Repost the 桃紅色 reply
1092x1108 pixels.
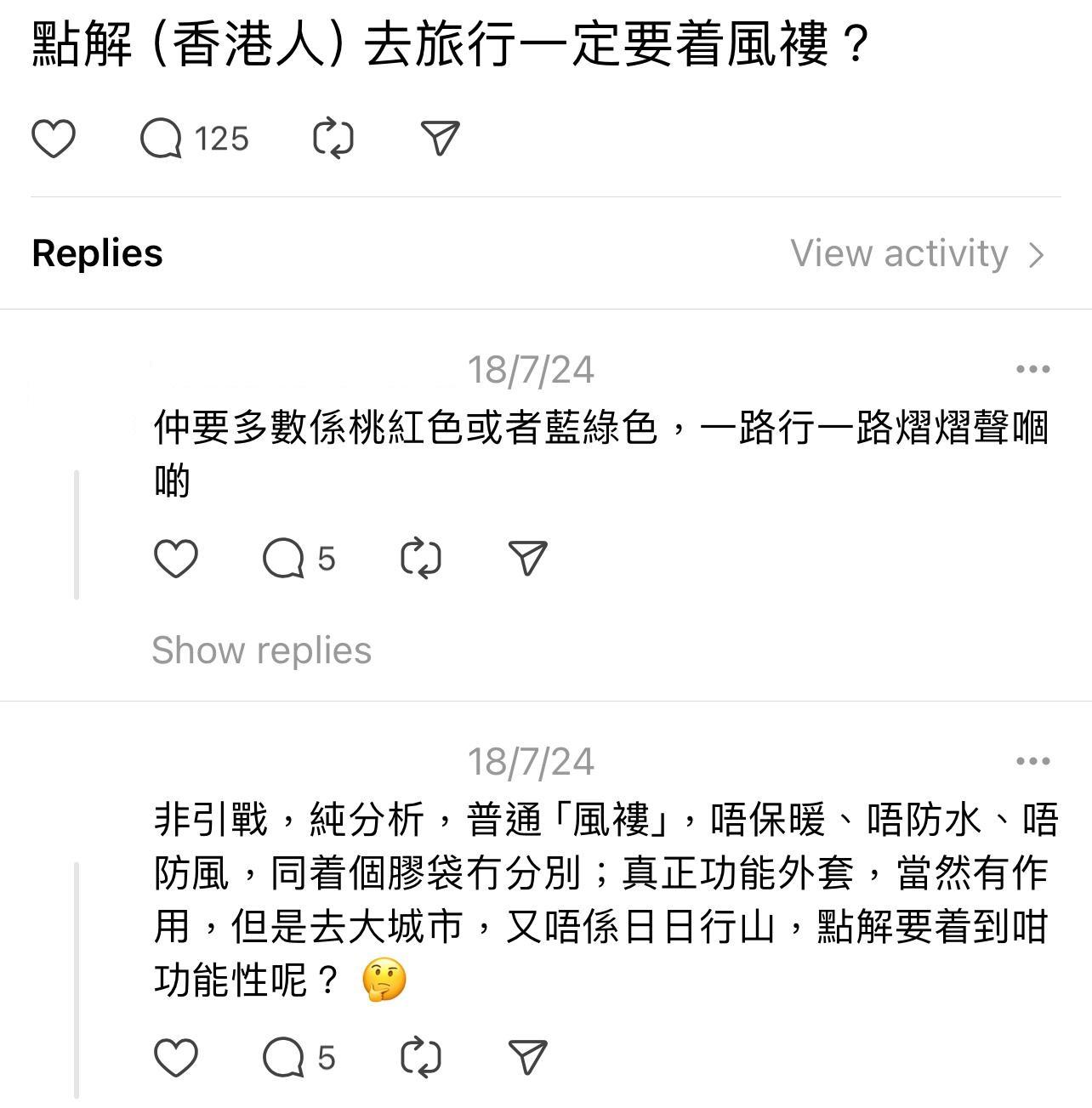[420, 559]
